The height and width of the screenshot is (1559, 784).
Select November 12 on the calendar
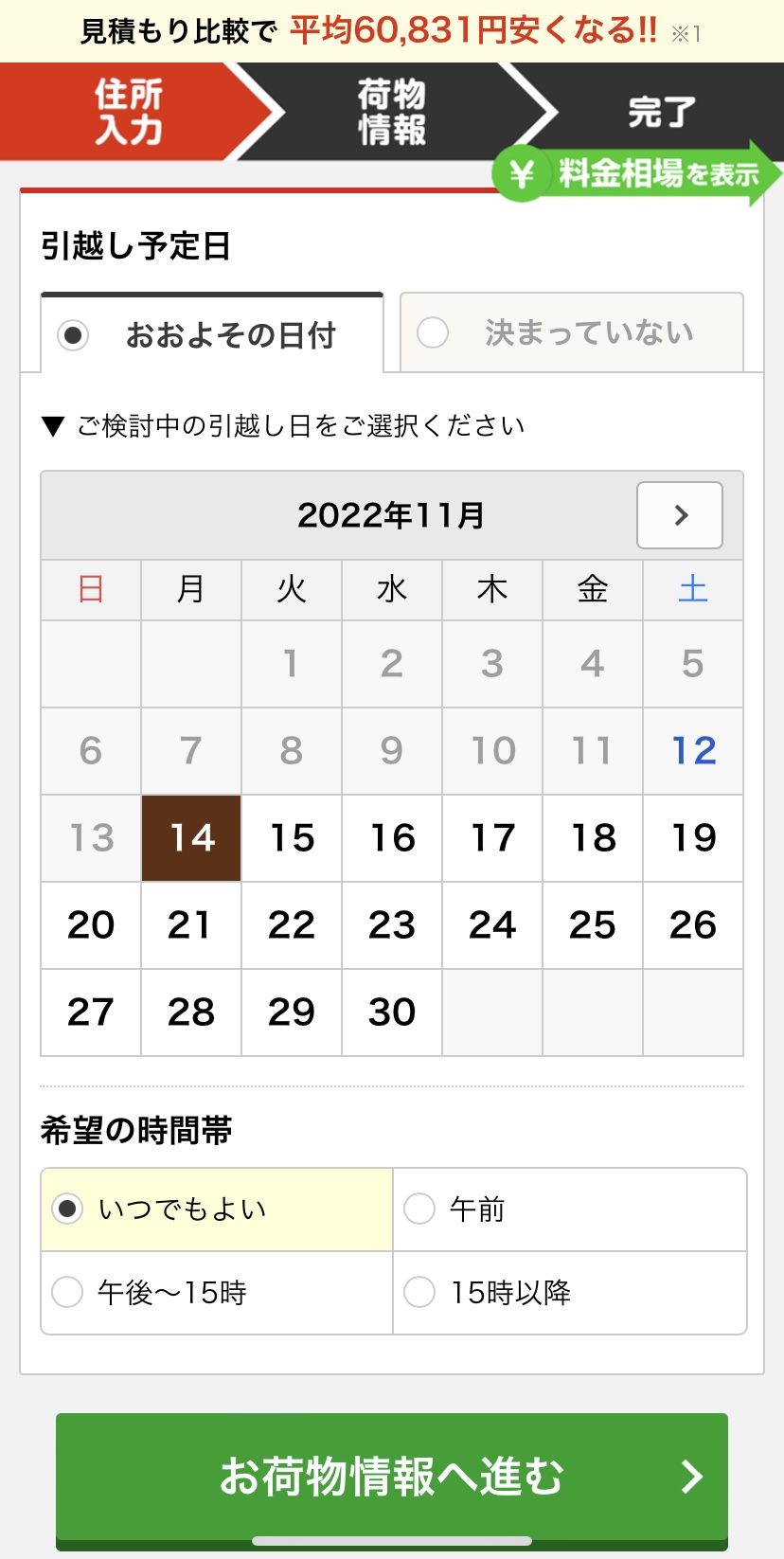point(693,751)
